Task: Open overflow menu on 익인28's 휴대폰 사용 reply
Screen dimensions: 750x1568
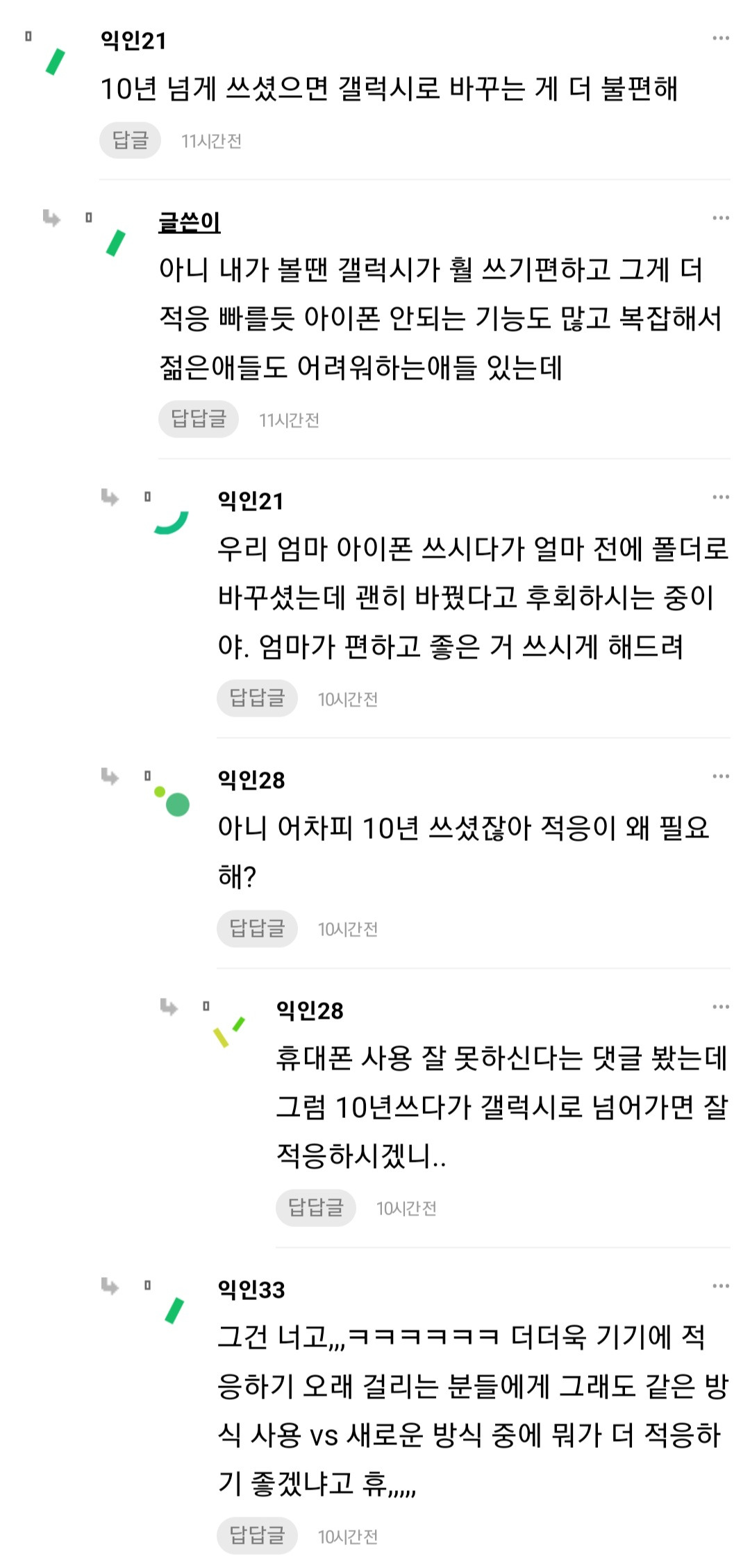Action: pyautogui.click(x=720, y=1007)
